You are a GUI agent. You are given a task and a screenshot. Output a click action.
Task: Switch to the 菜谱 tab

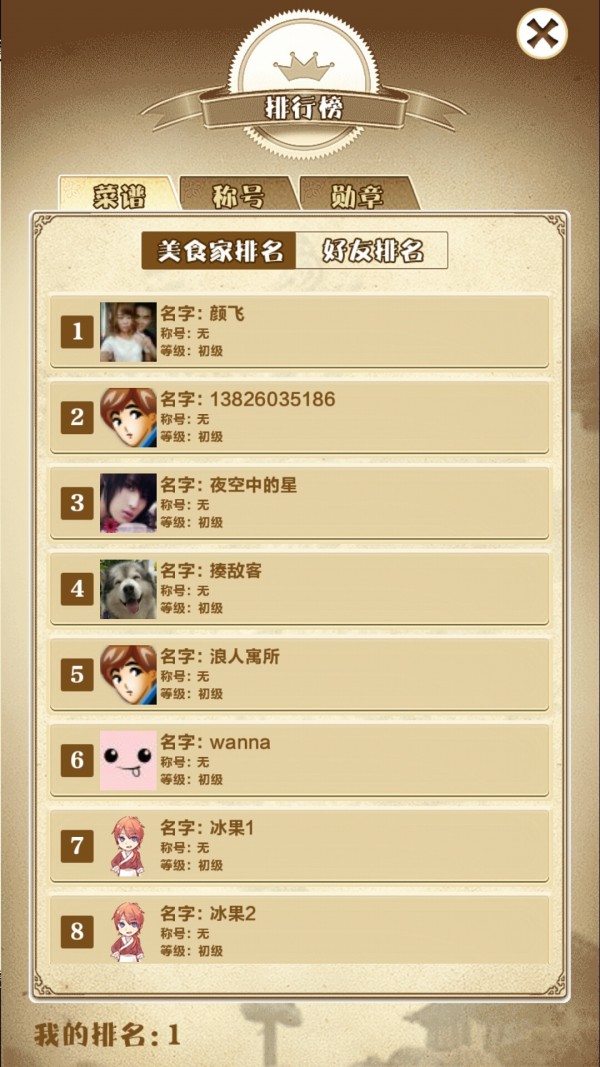(118, 195)
